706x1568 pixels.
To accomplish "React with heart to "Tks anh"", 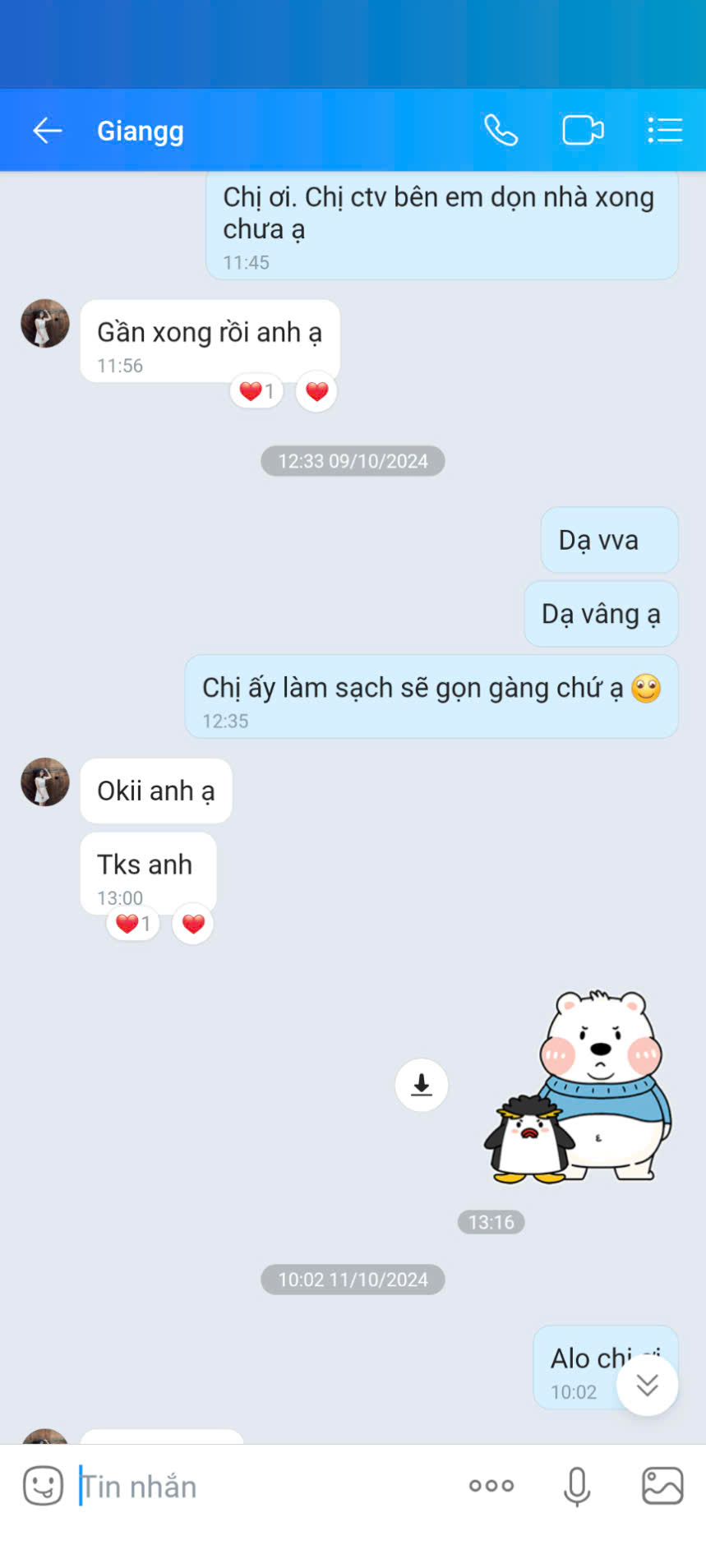I will click(193, 924).
